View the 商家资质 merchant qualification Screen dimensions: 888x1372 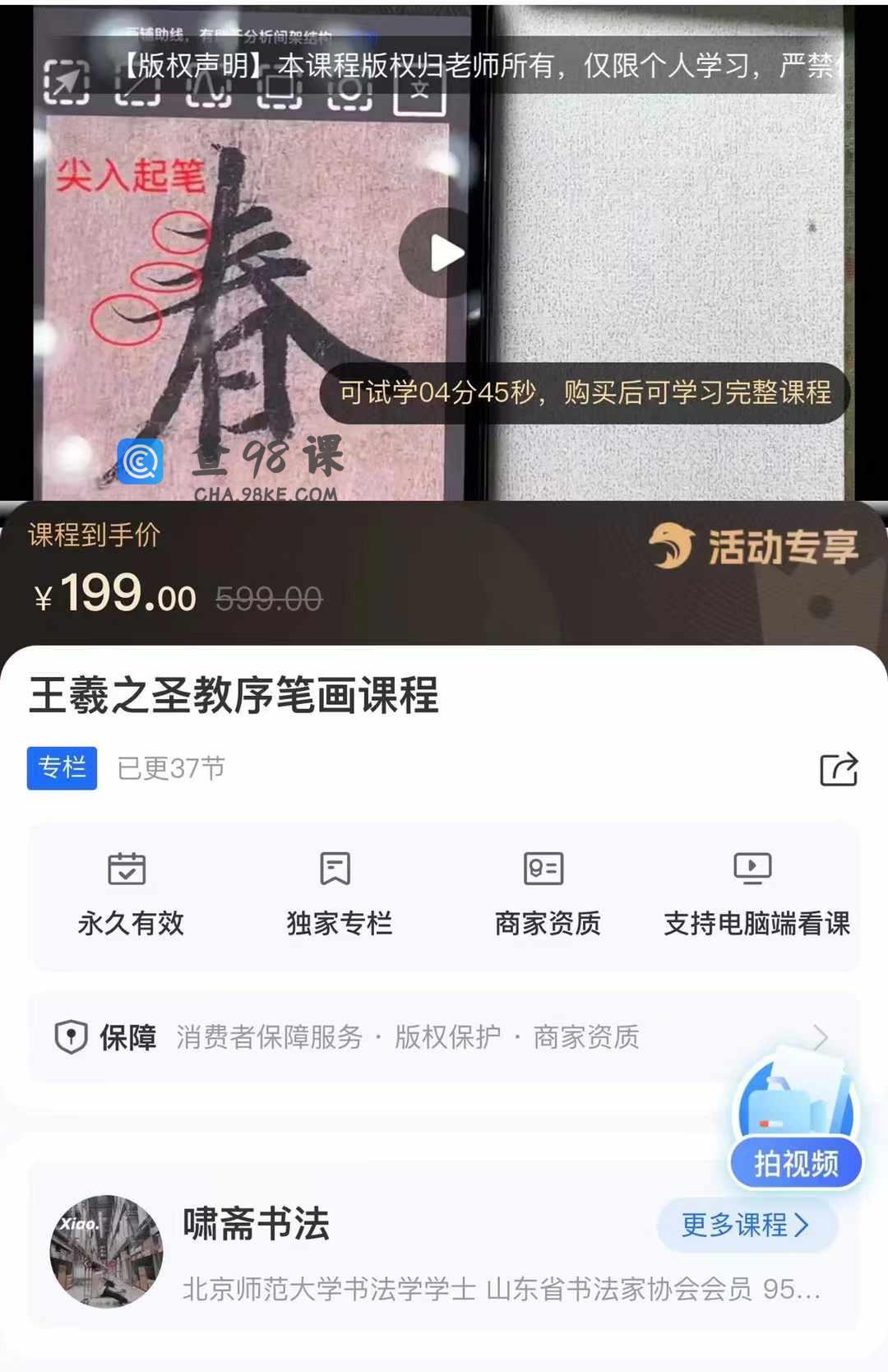click(547, 896)
